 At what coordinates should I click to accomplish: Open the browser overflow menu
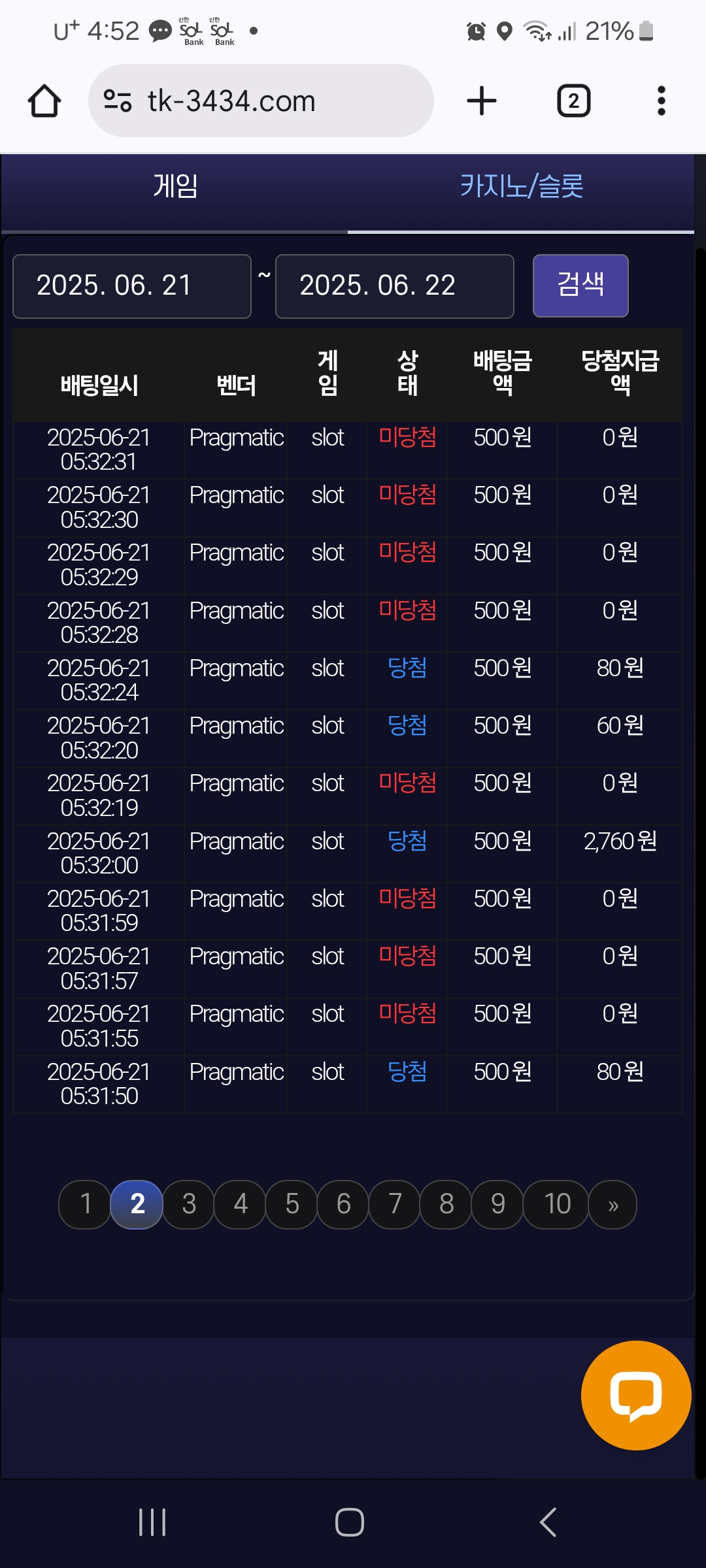click(x=661, y=101)
